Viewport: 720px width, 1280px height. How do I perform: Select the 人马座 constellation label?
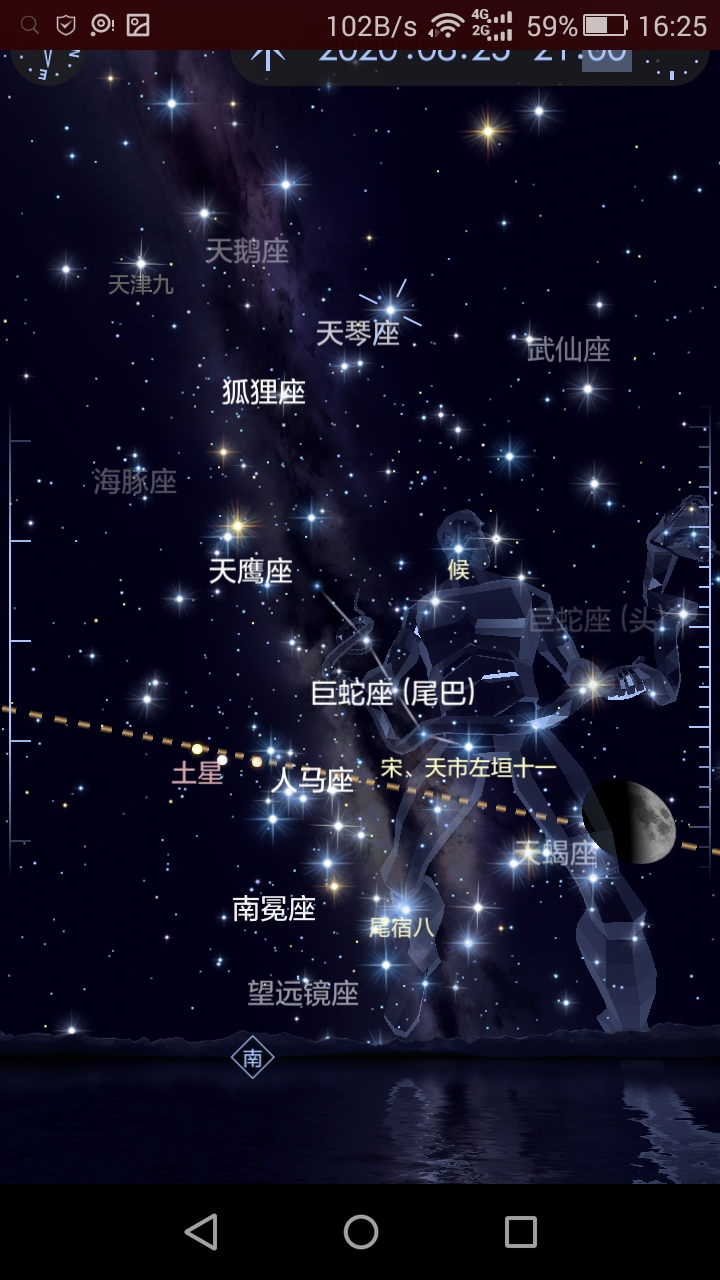click(x=312, y=780)
